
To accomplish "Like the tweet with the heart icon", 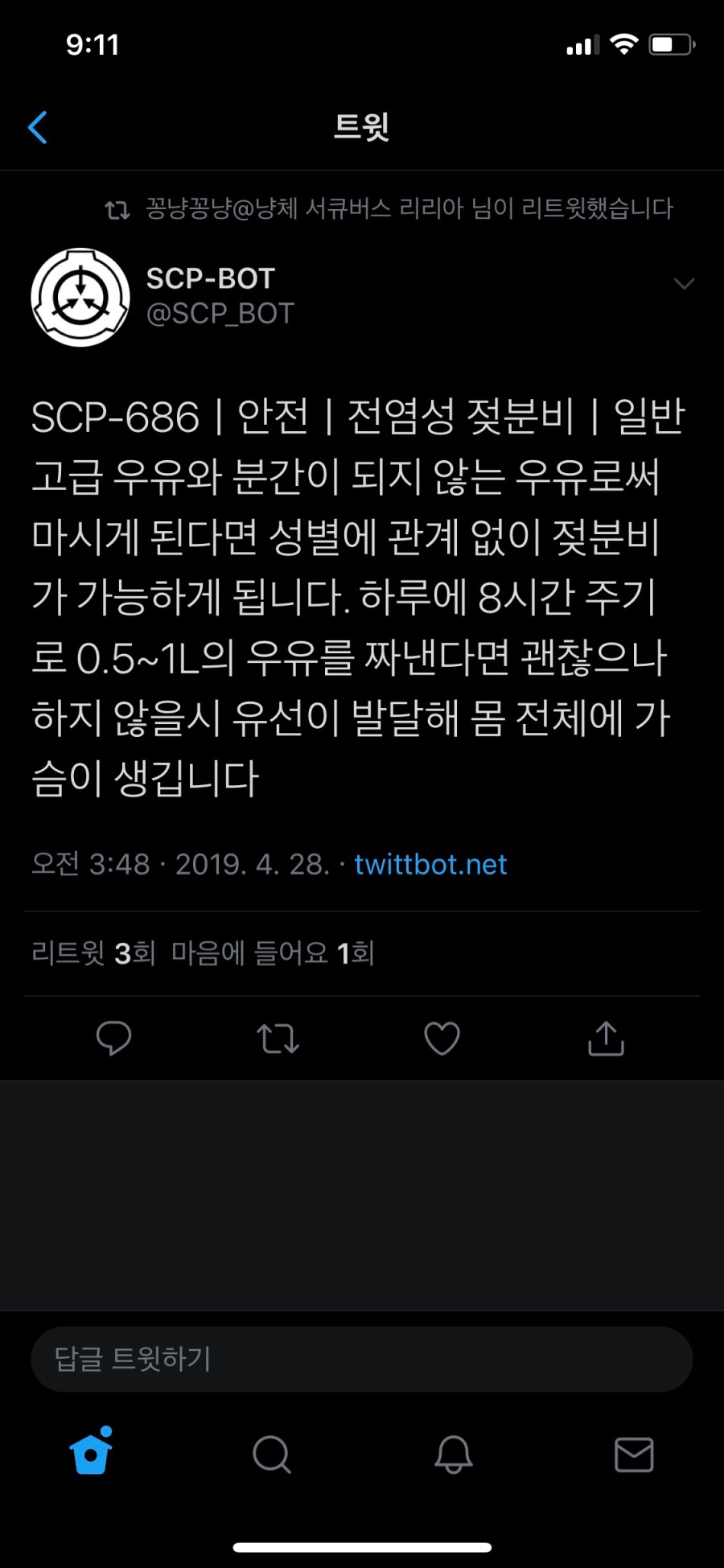I will click(442, 1038).
